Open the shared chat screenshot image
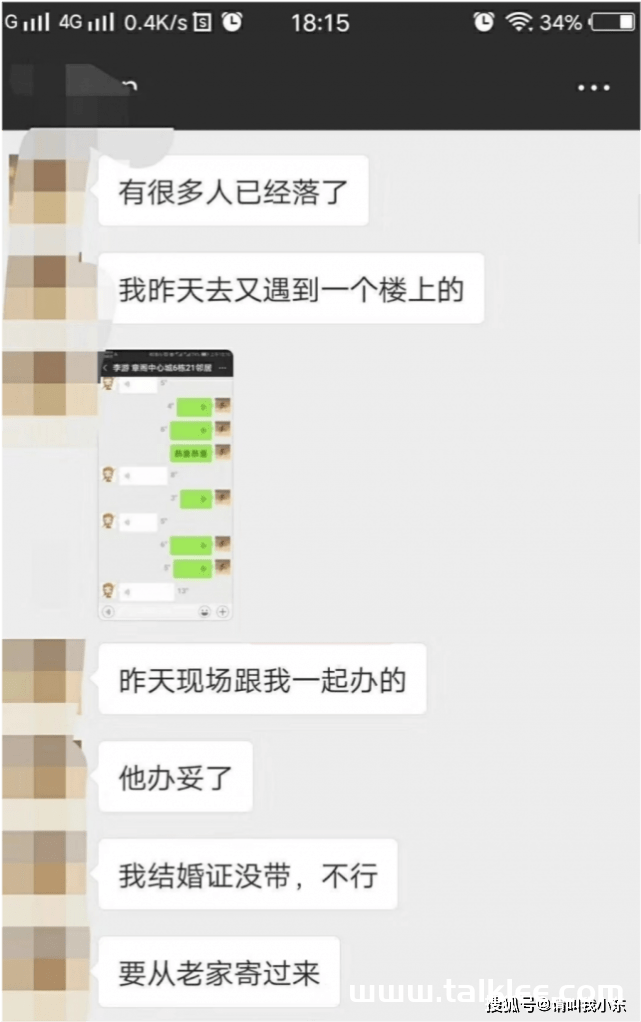 (x=166, y=485)
